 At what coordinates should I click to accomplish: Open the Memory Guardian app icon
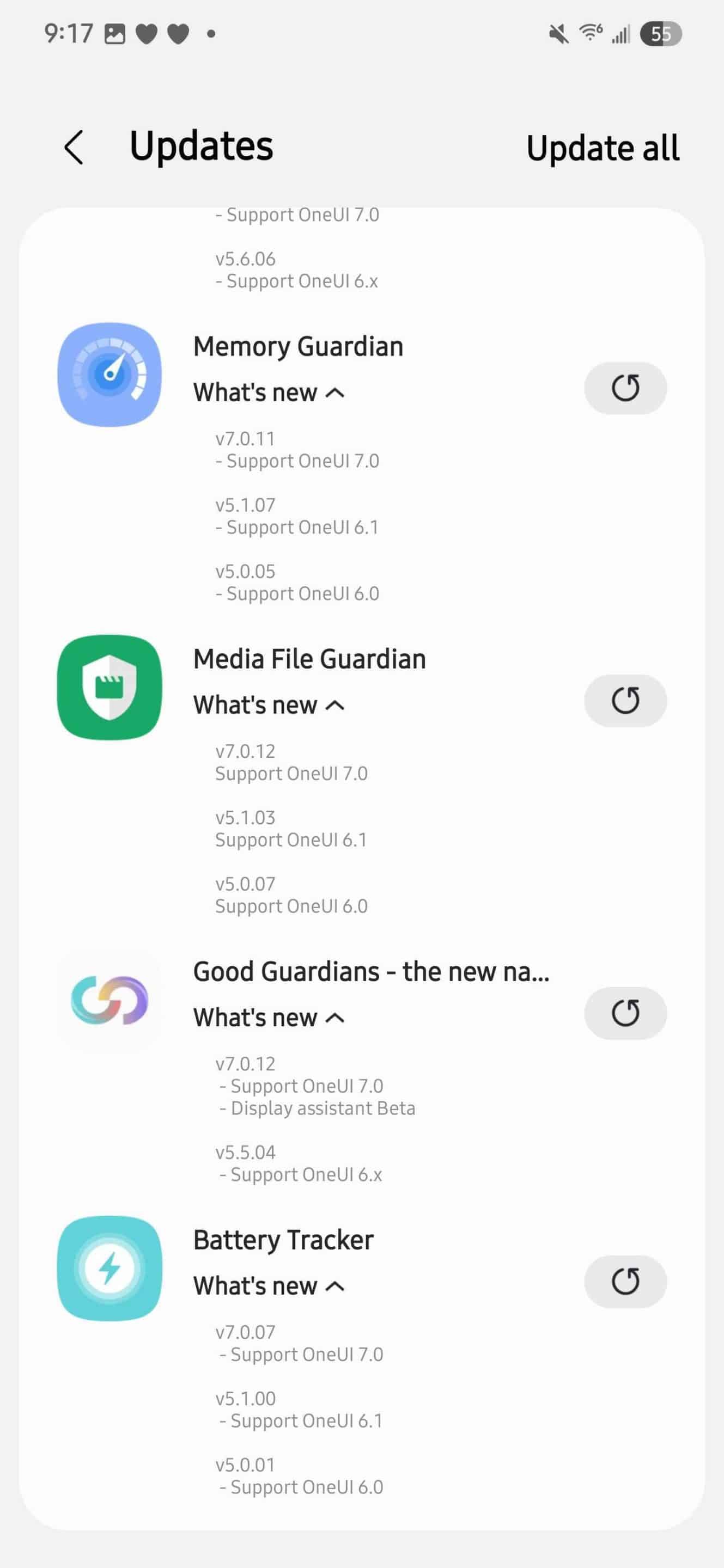[x=109, y=375]
